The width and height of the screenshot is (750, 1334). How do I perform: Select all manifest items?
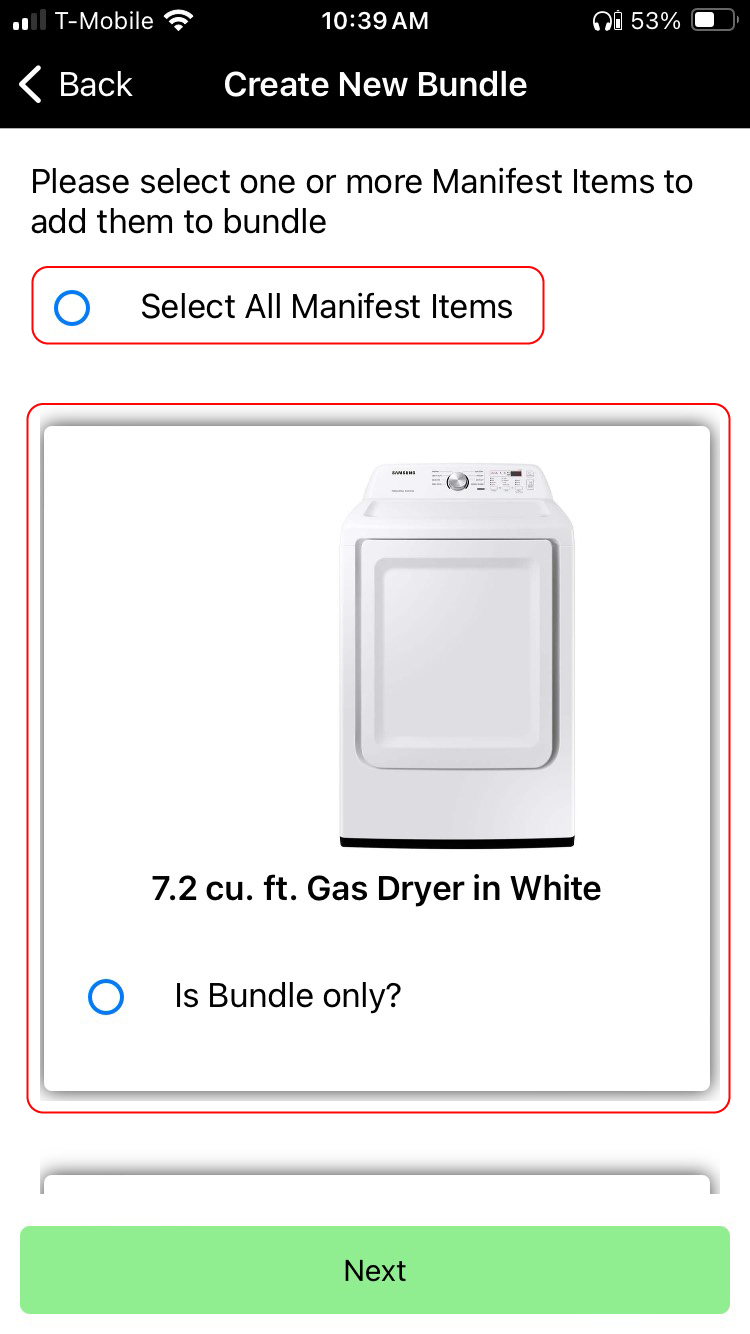(73, 307)
